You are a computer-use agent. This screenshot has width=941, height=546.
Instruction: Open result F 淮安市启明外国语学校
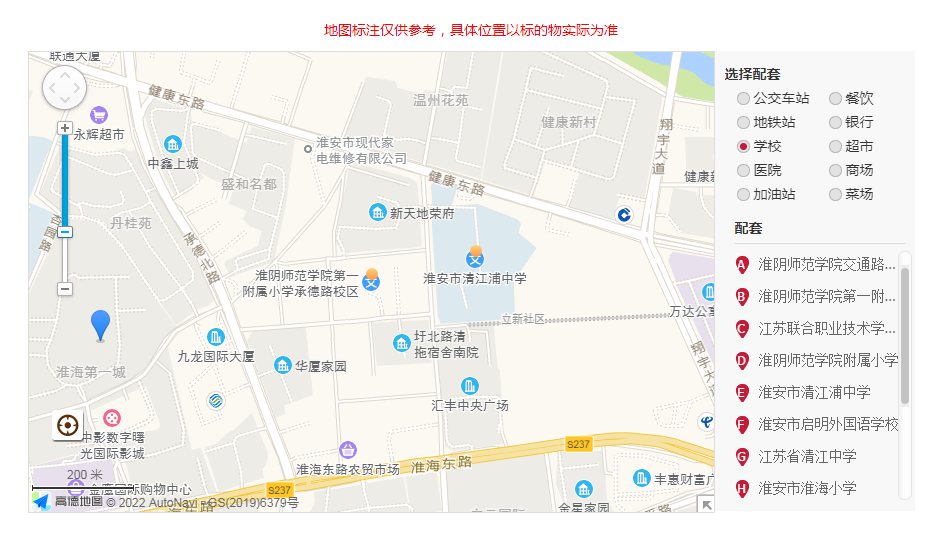click(x=827, y=425)
